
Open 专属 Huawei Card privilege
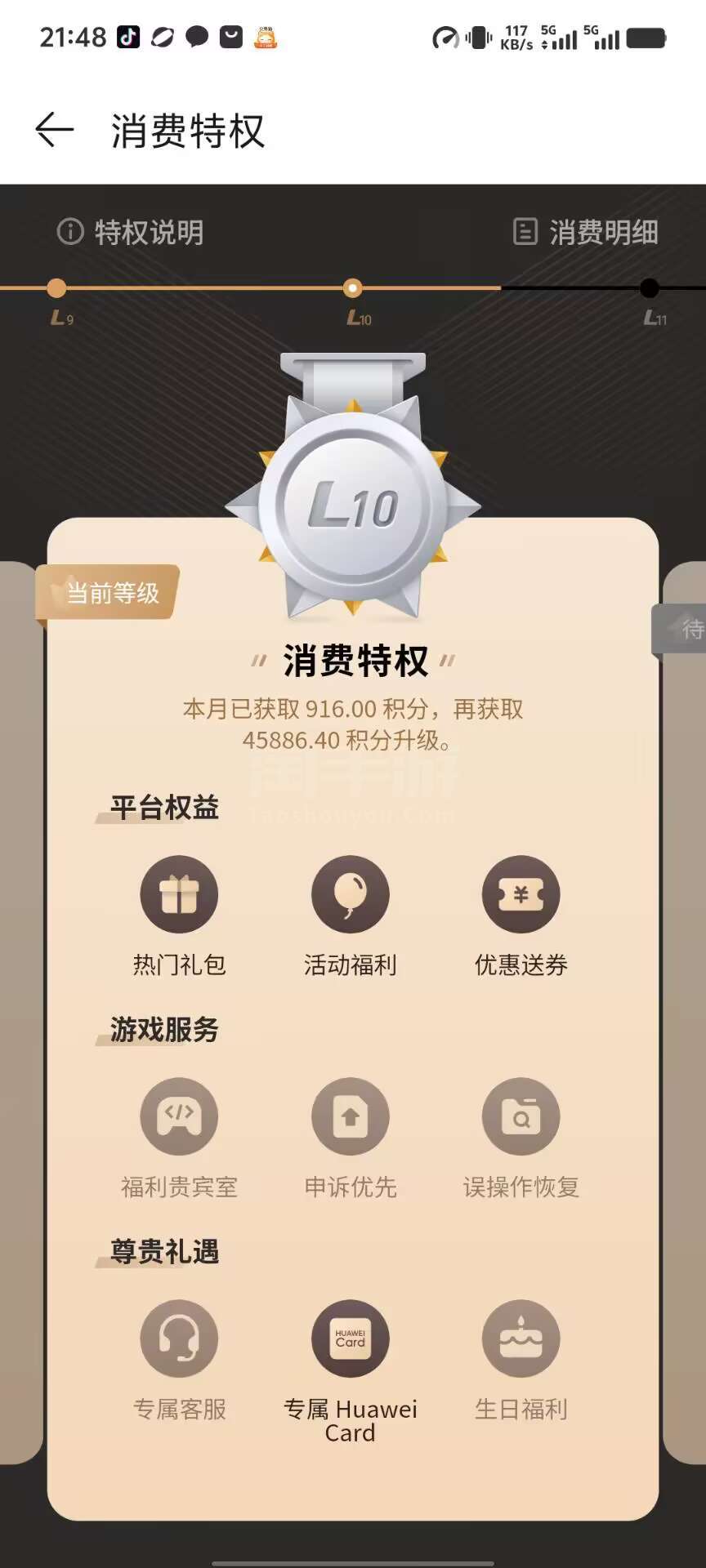point(351,1339)
